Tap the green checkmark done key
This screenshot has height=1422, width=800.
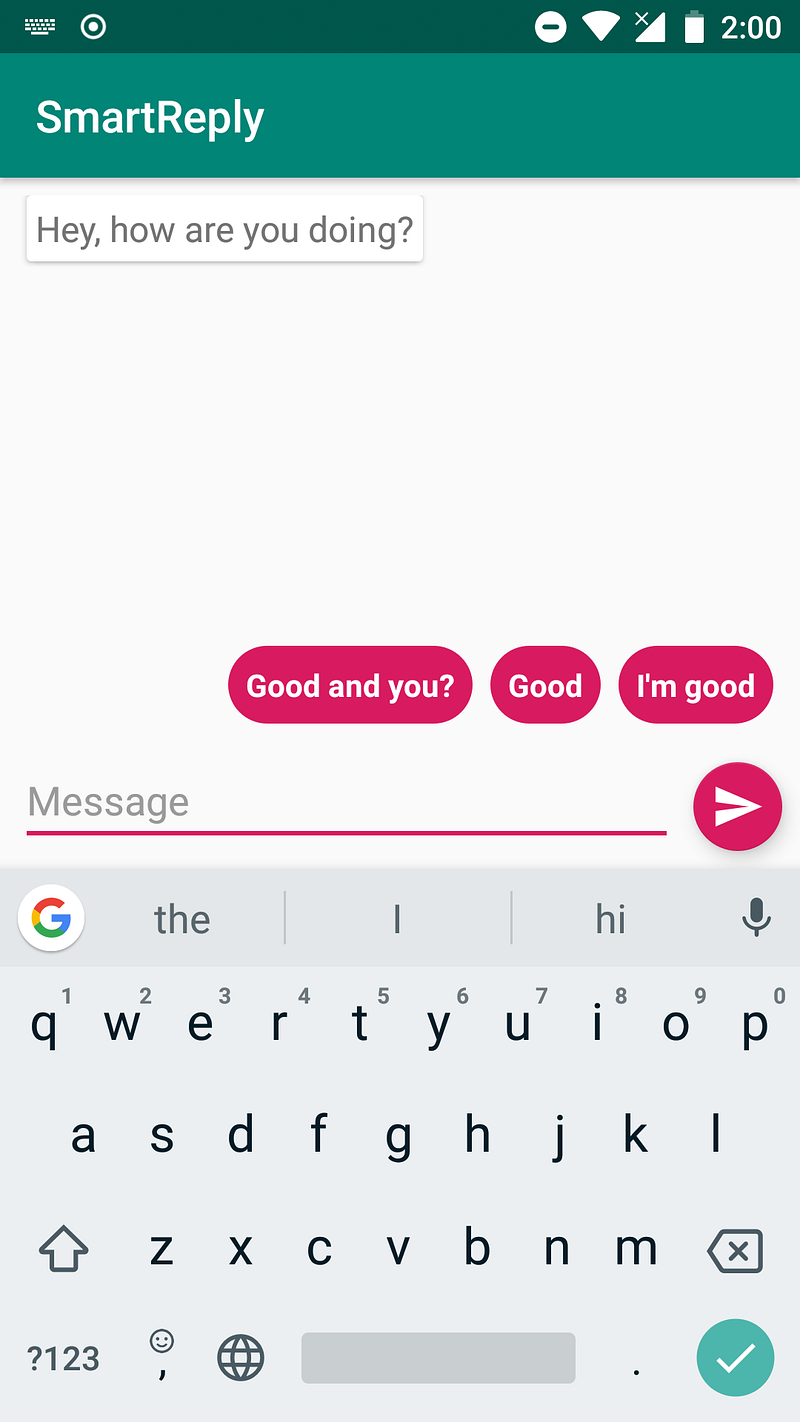click(x=735, y=1357)
